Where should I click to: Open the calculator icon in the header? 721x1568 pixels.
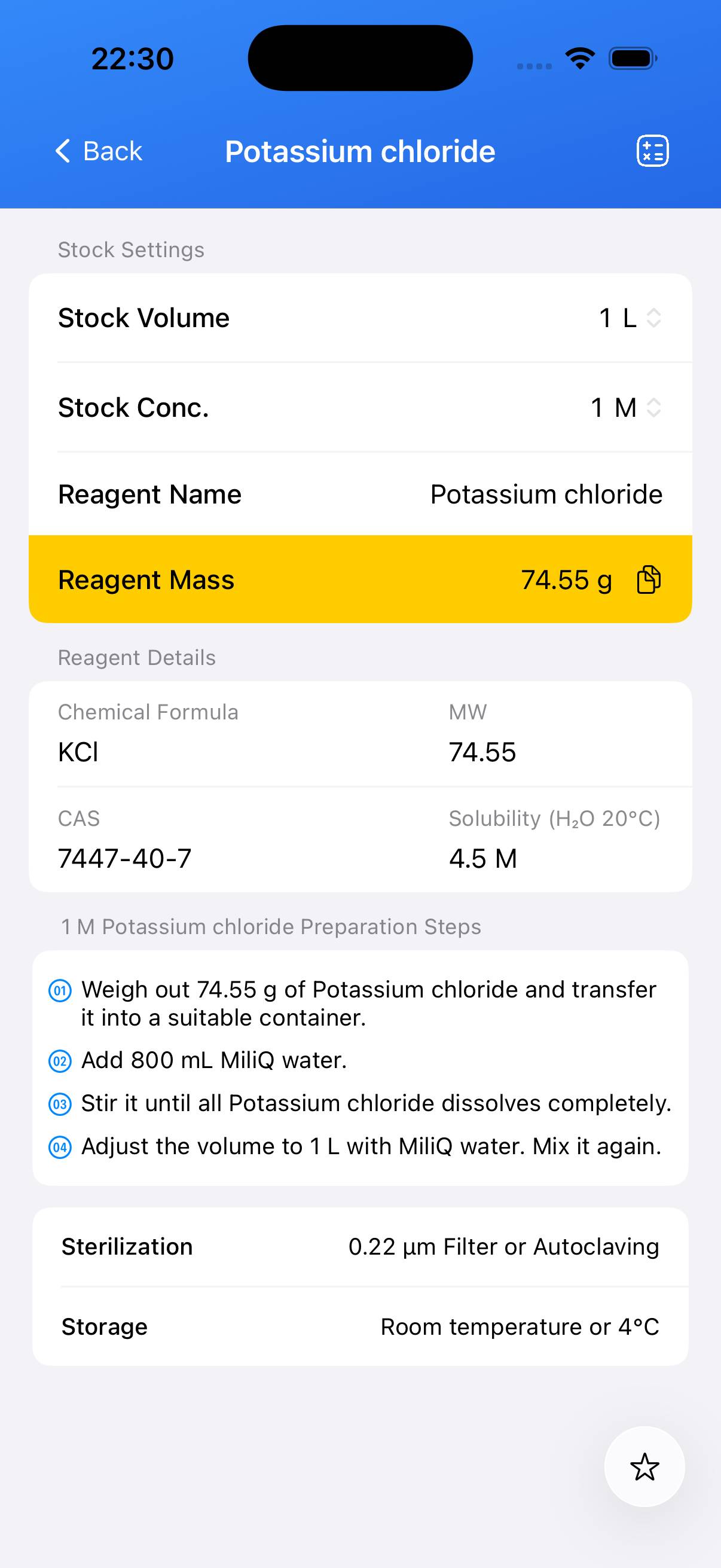(x=652, y=151)
